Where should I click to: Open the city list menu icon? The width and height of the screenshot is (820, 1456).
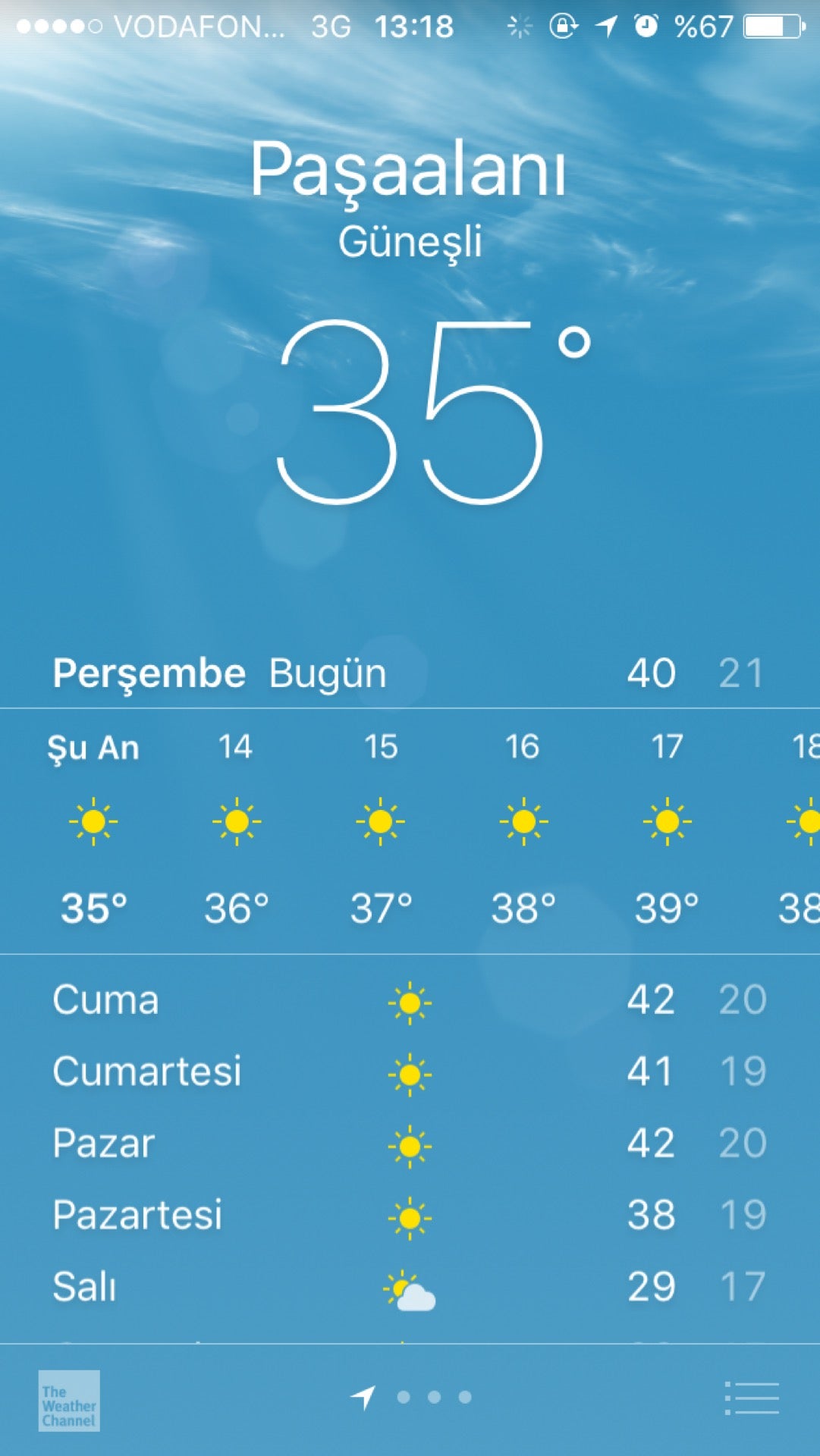(752, 1398)
